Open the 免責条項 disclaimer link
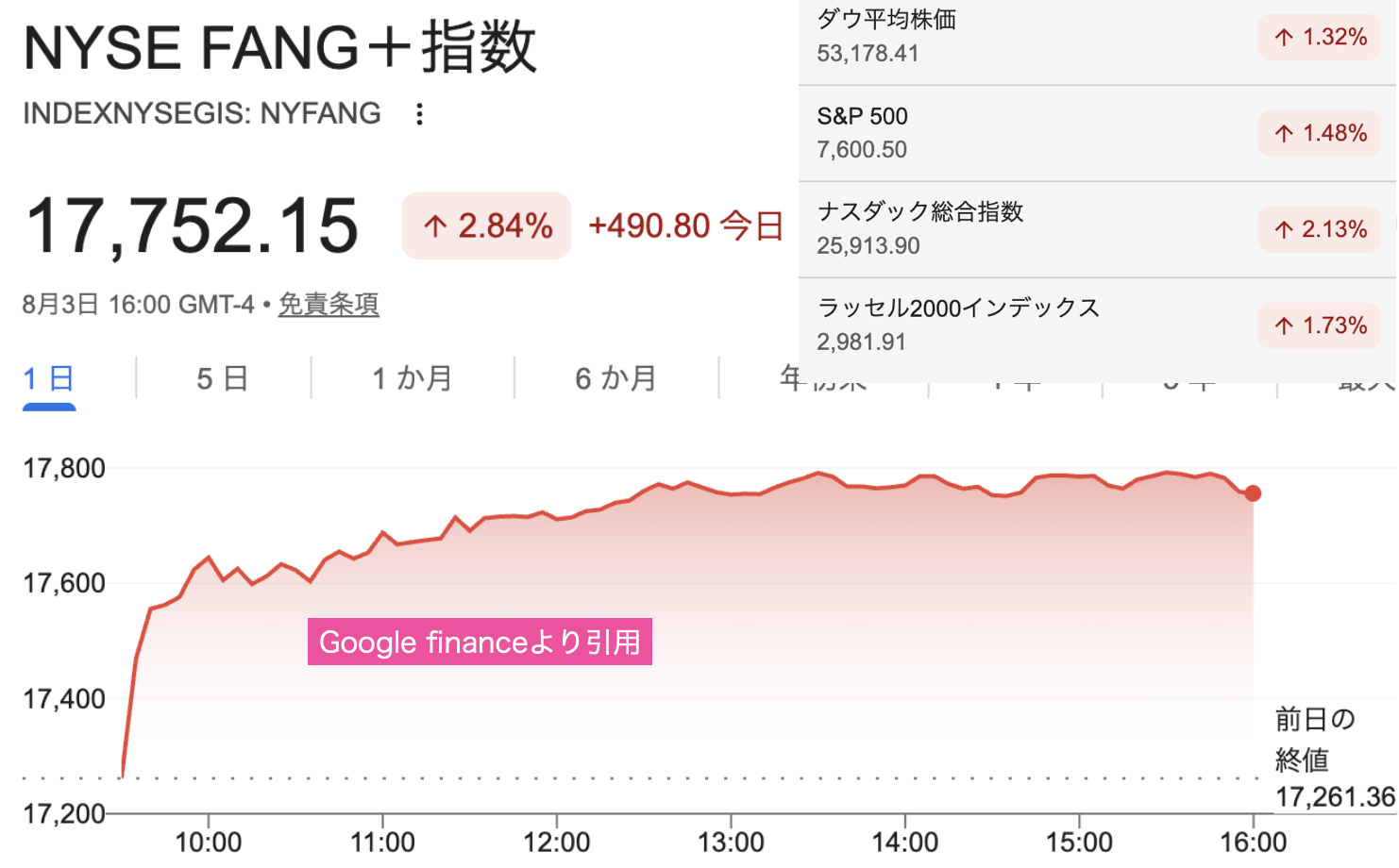Screen dimensions: 1399x868 coord(329,305)
